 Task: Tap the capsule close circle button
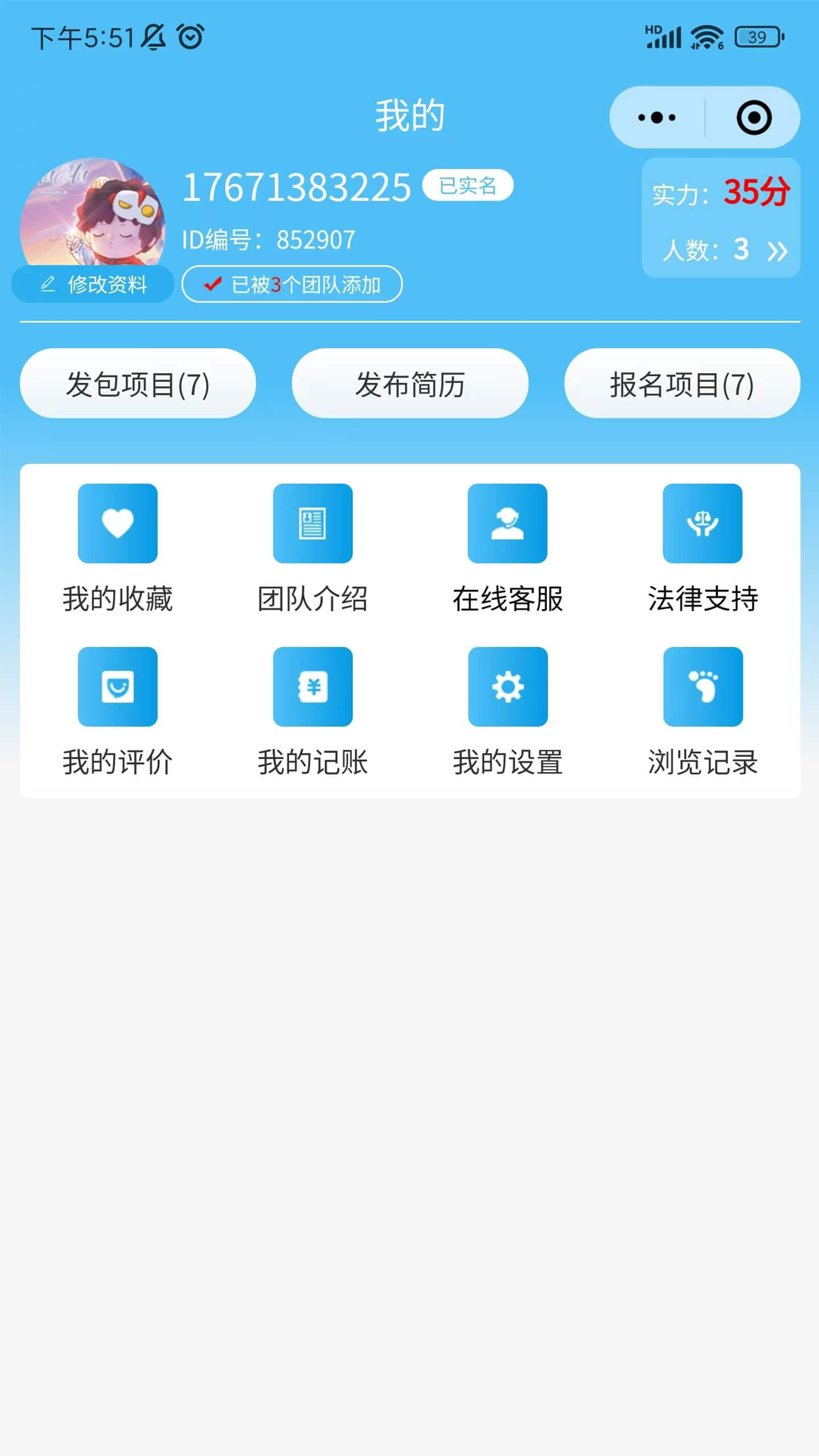tap(753, 117)
